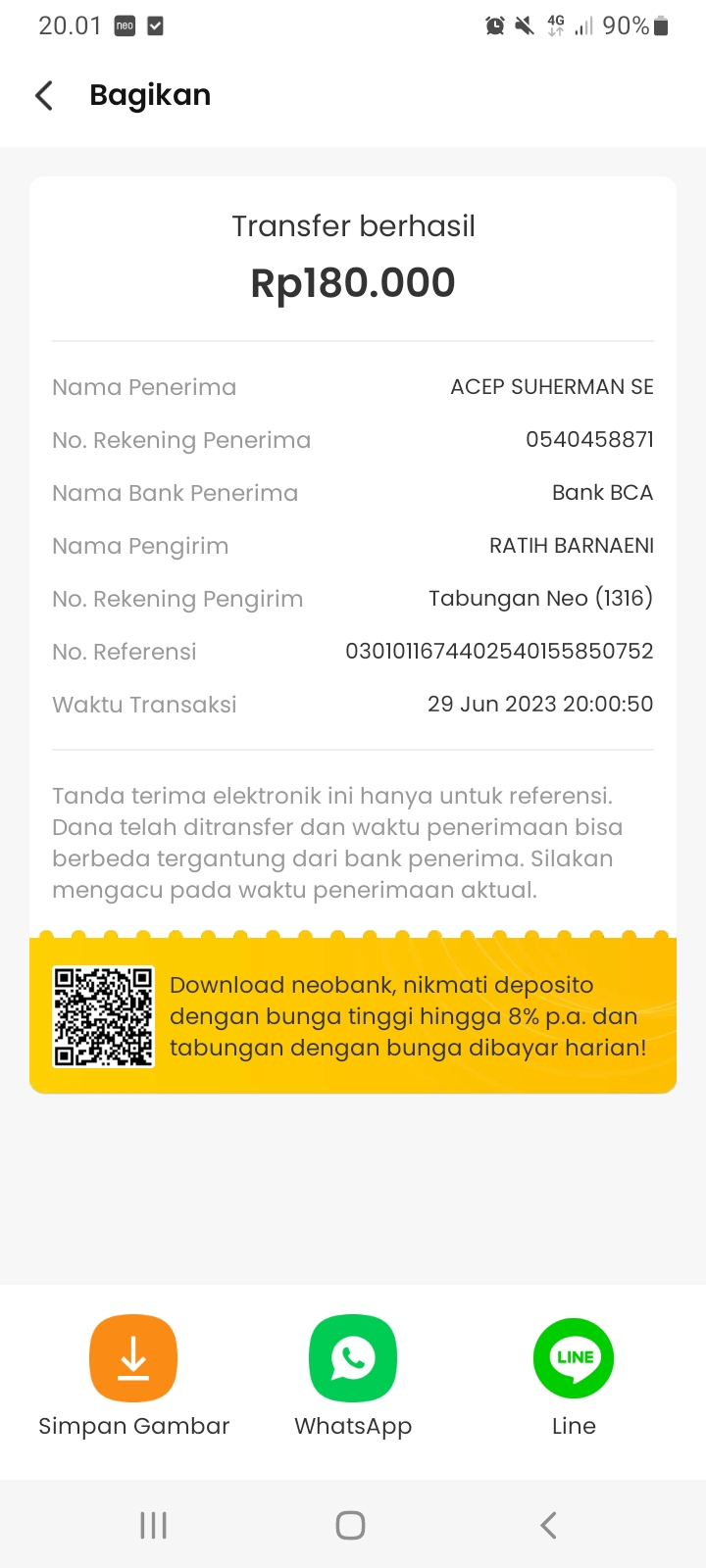Go back from the Bagikan screen
Image resolution: width=706 pixels, height=1568 pixels.
coord(44,95)
